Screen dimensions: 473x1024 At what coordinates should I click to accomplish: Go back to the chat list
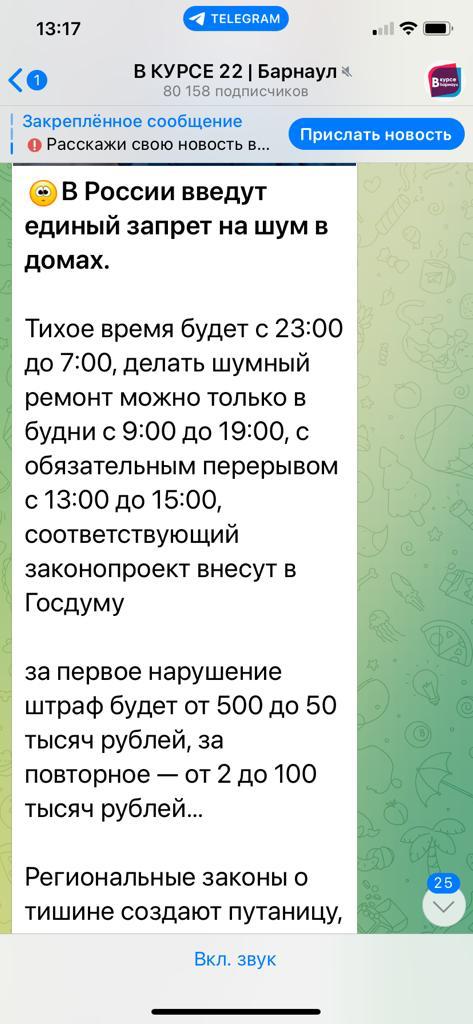click(27, 80)
